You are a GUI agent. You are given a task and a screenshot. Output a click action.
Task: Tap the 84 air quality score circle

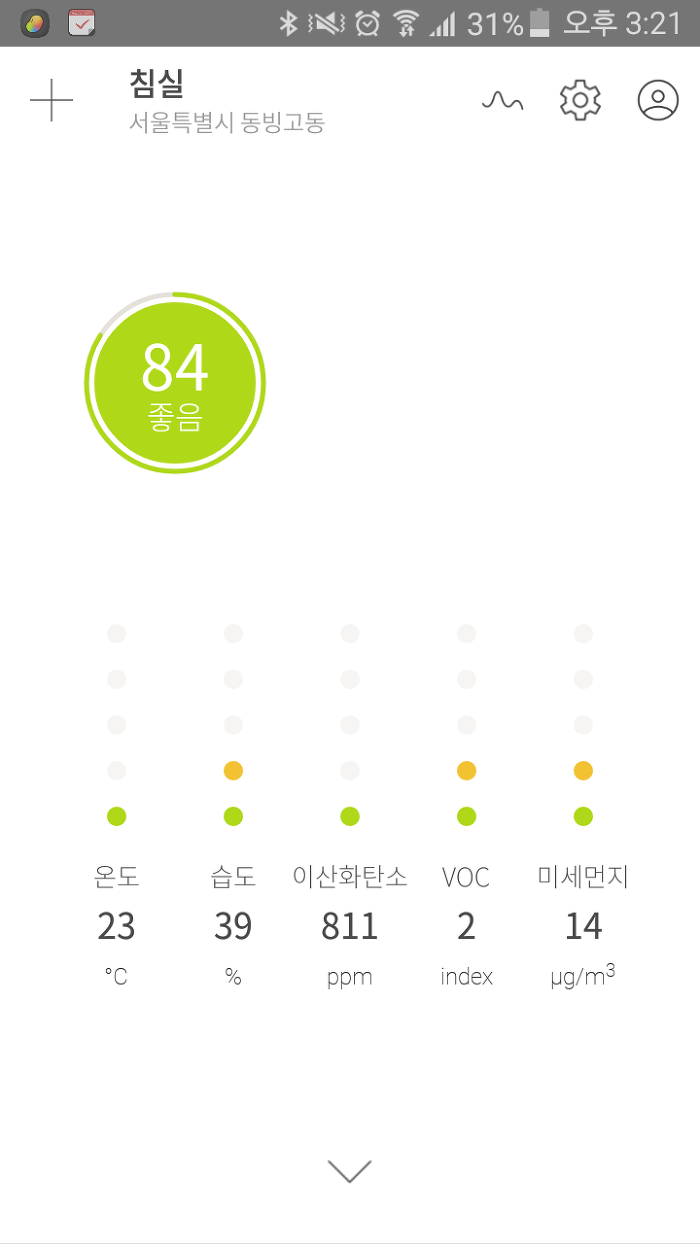[175, 383]
